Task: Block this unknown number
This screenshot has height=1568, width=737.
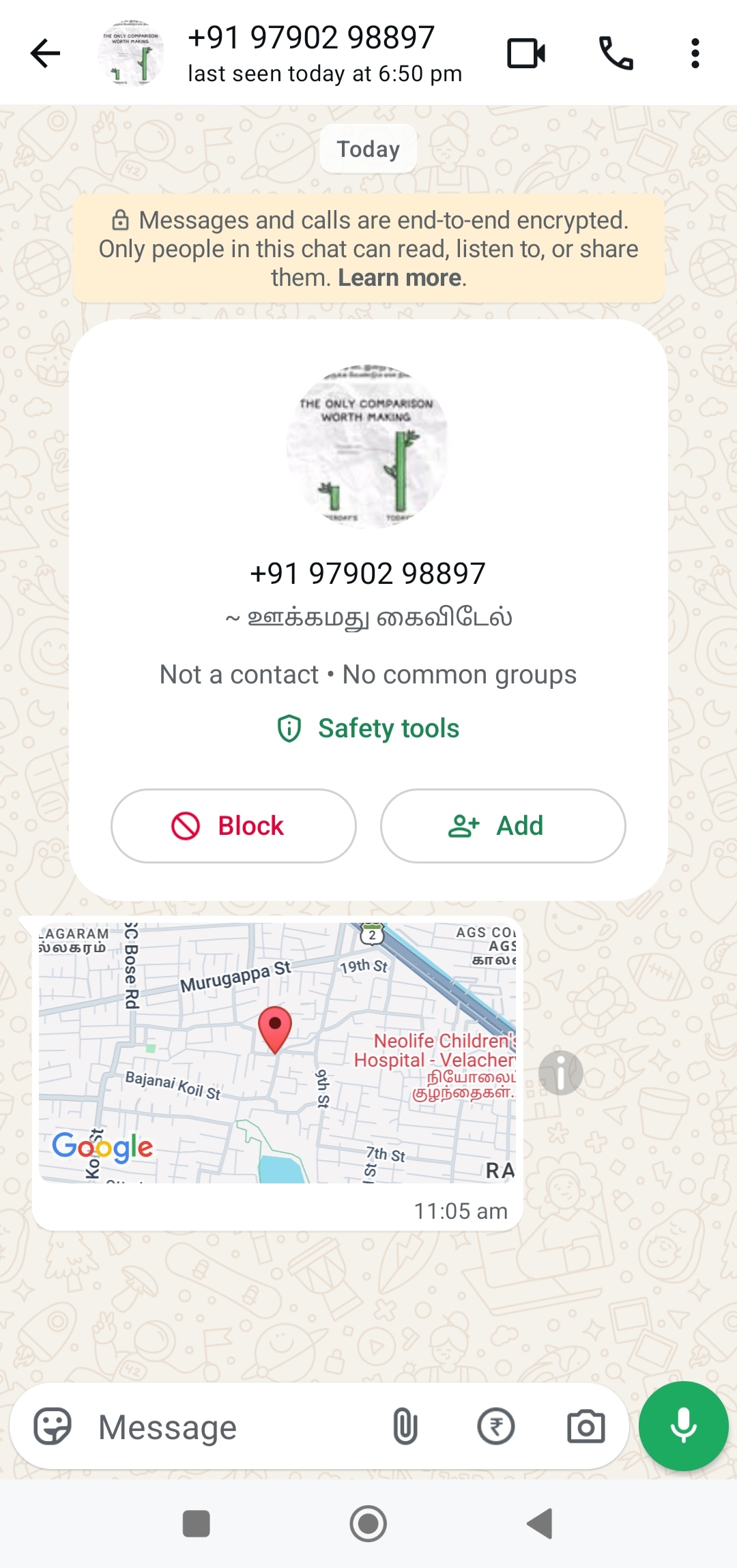Action: tap(233, 826)
